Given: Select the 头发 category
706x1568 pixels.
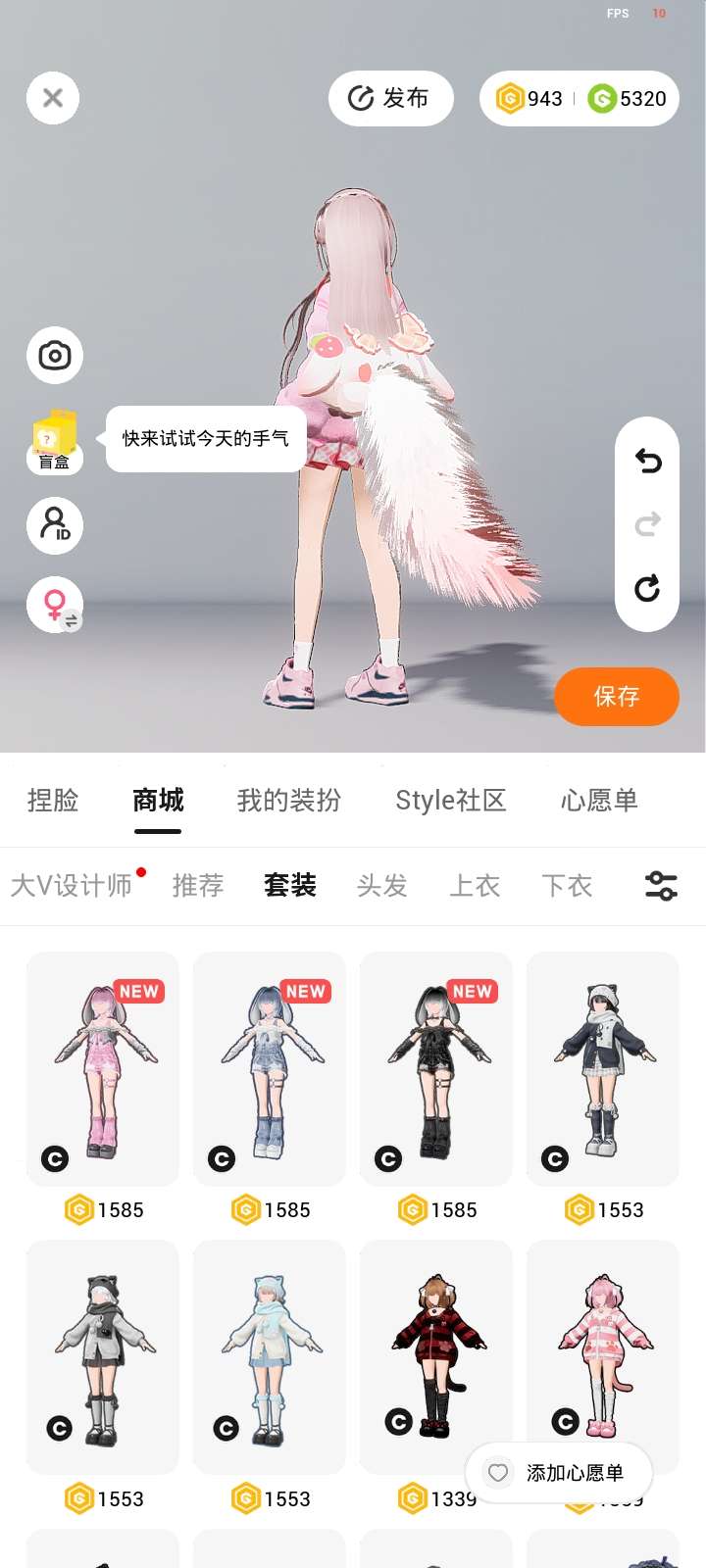Looking at the screenshot, I should [x=382, y=886].
